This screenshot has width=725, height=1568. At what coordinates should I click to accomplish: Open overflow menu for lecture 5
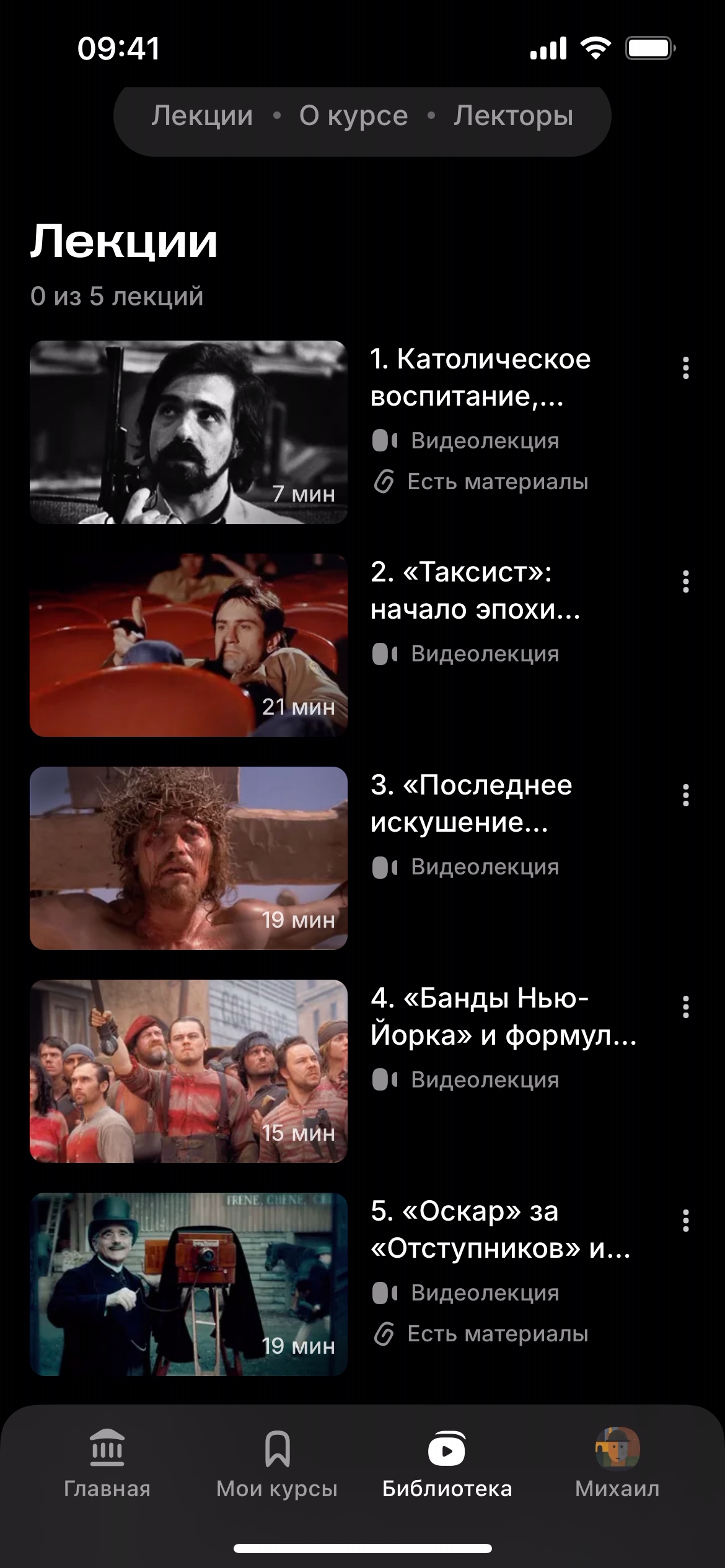click(x=685, y=1221)
